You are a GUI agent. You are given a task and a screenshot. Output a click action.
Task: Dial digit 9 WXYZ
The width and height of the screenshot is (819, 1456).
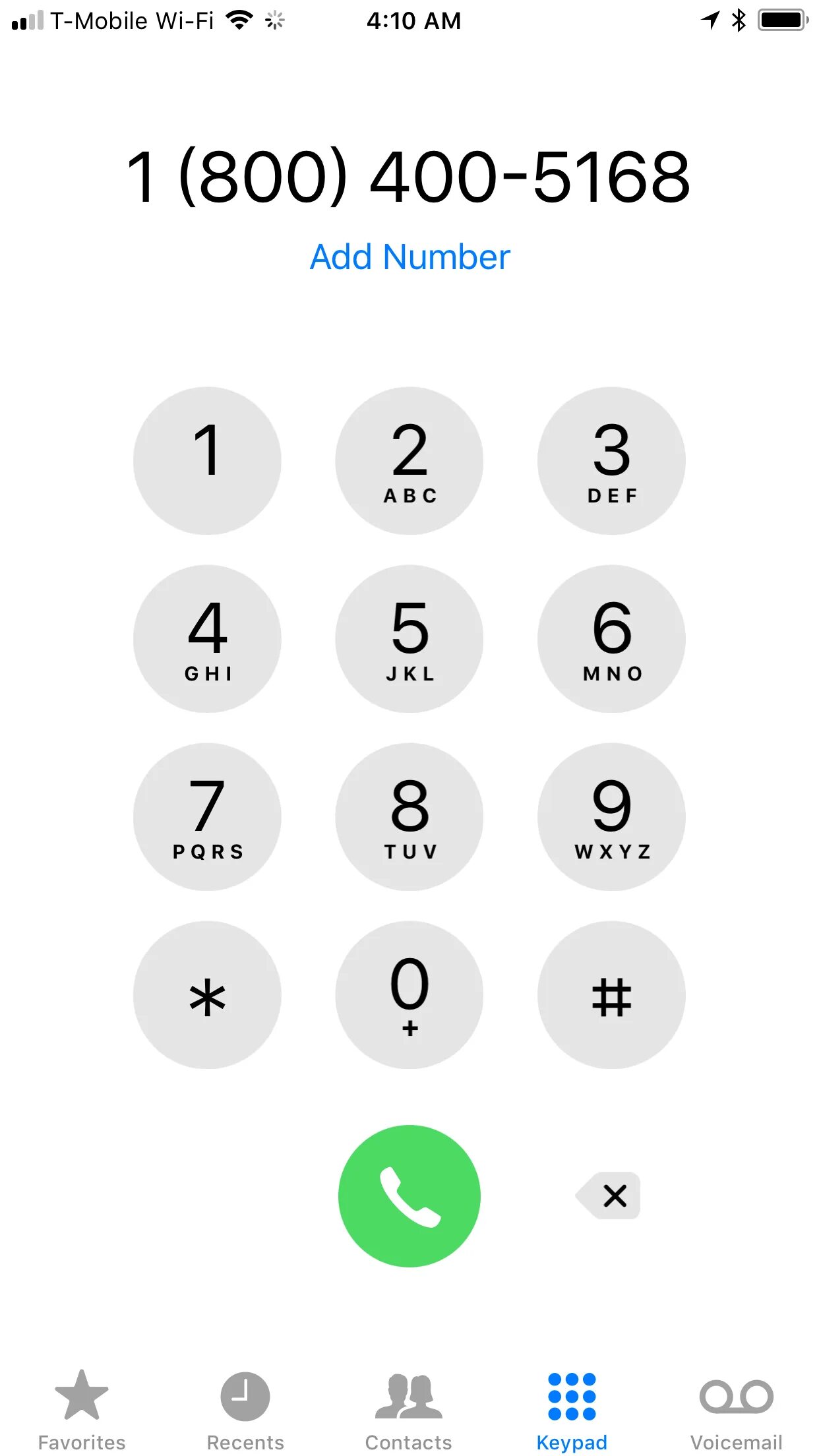pos(611,816)
